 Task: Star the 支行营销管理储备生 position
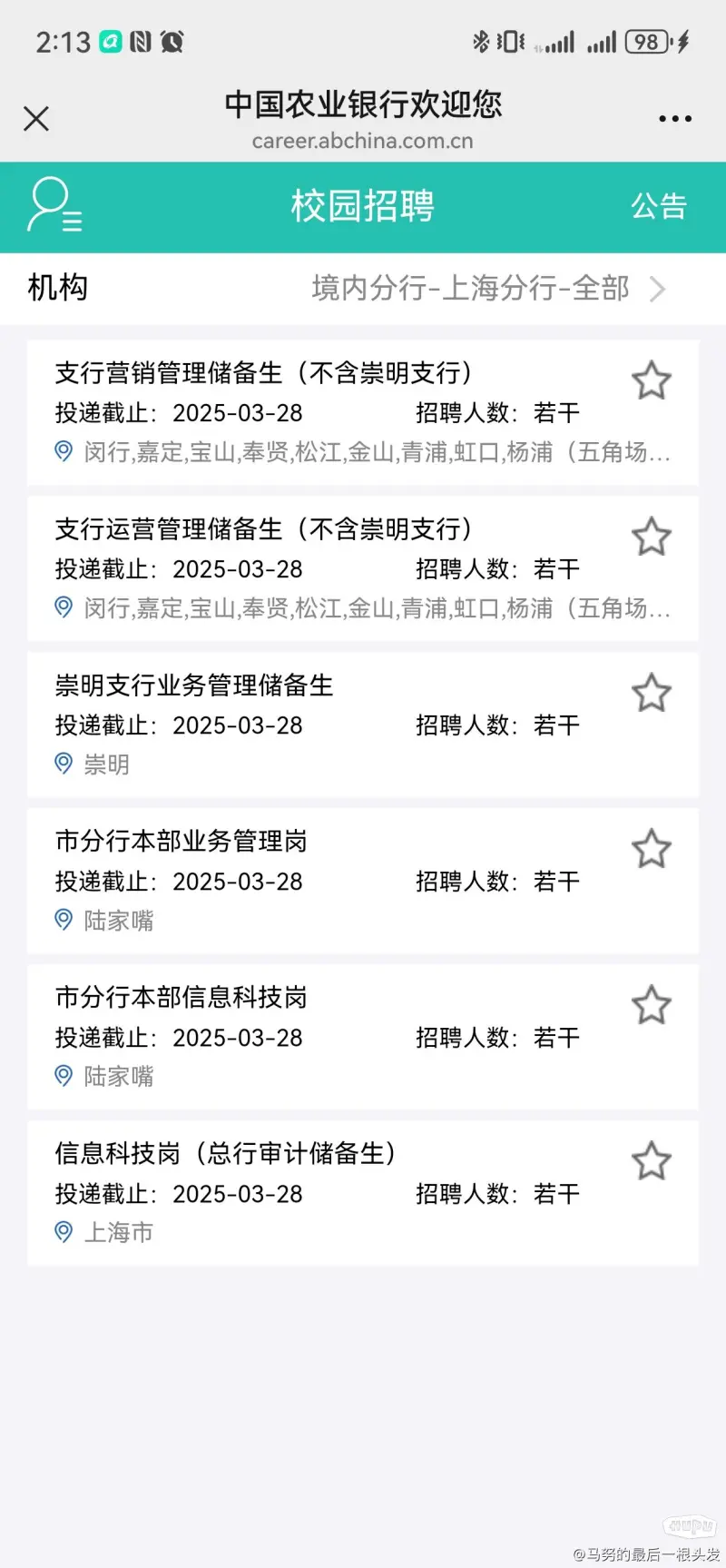pyautogui.click(x=652, y=380)
